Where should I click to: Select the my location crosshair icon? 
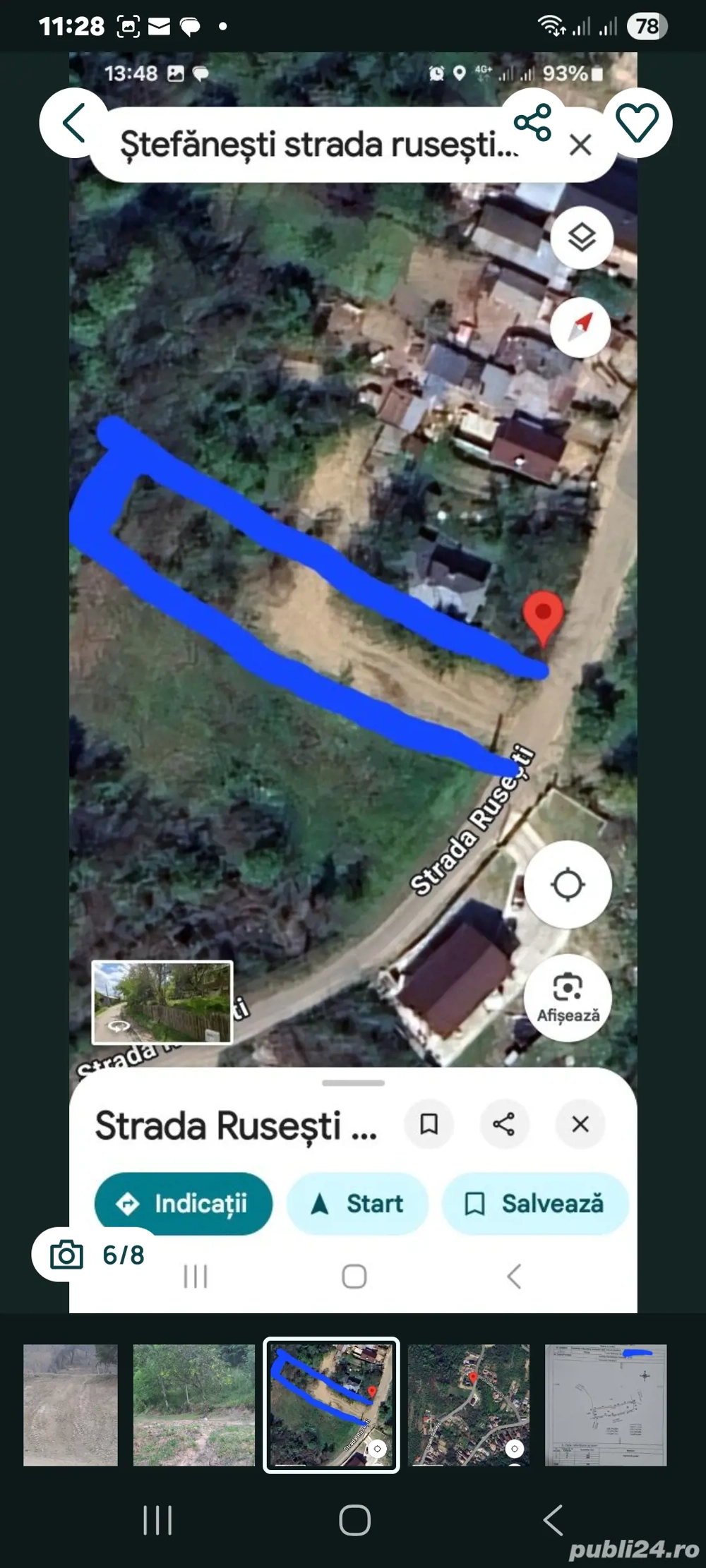pyautogui.click(x=568, y=884)
